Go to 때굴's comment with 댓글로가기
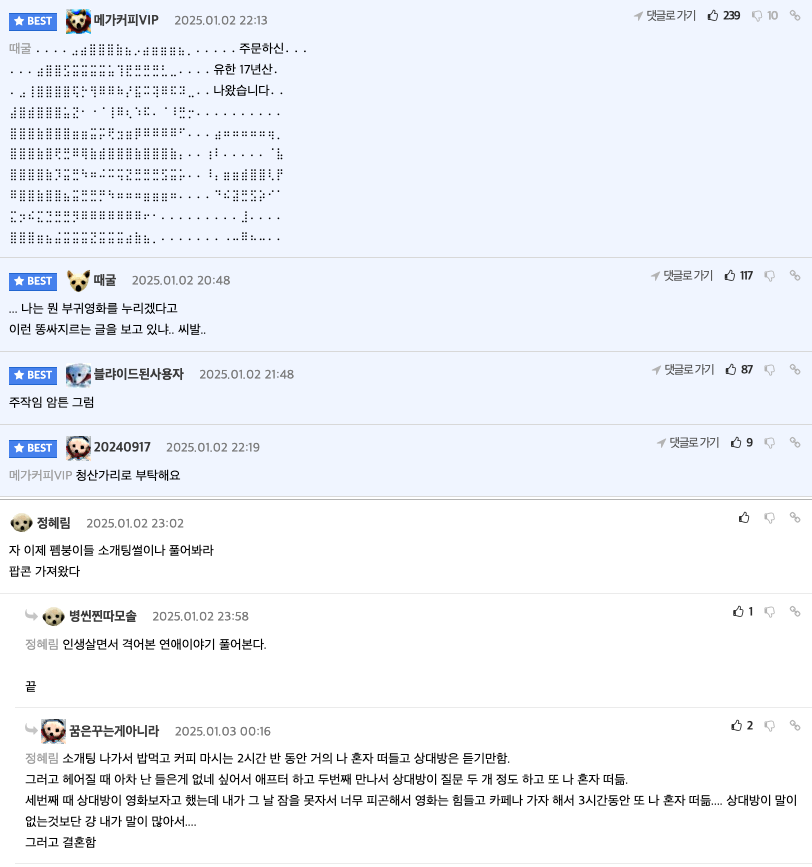 tap(682, 276)
